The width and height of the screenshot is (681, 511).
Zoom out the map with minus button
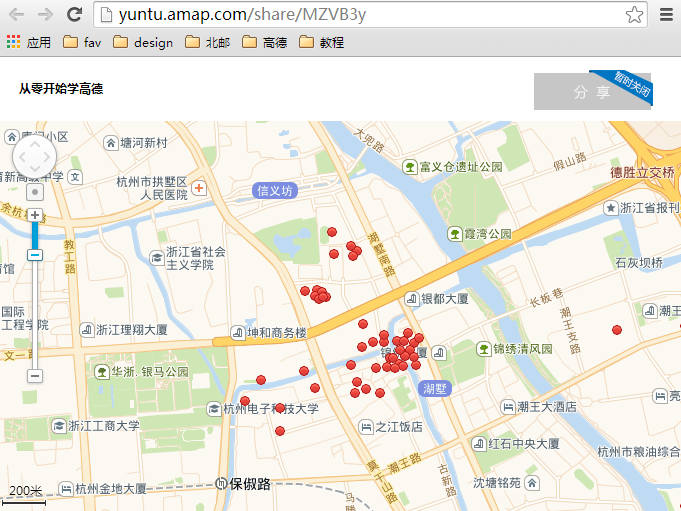tap(34, 376)
